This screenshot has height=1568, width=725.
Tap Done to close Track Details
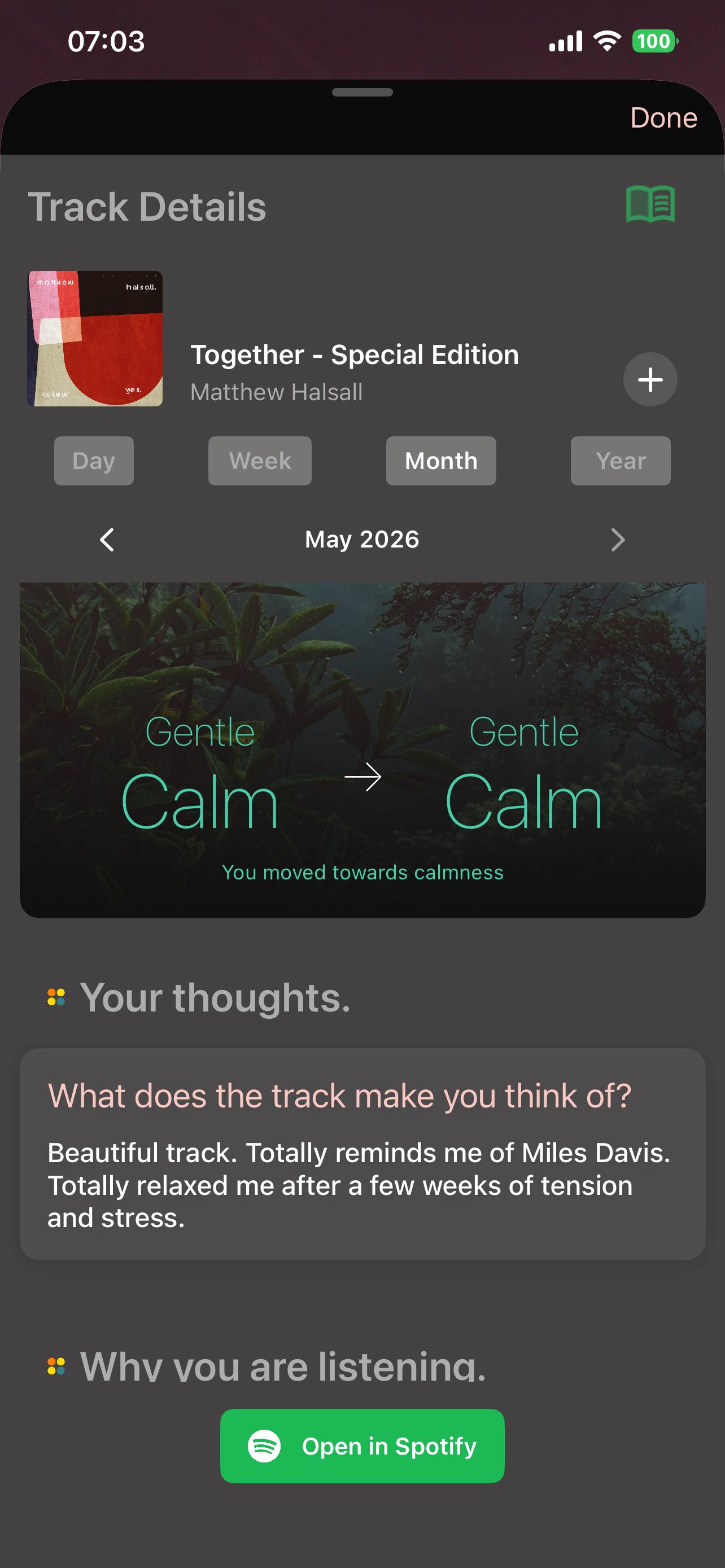[x=663, y=117]
